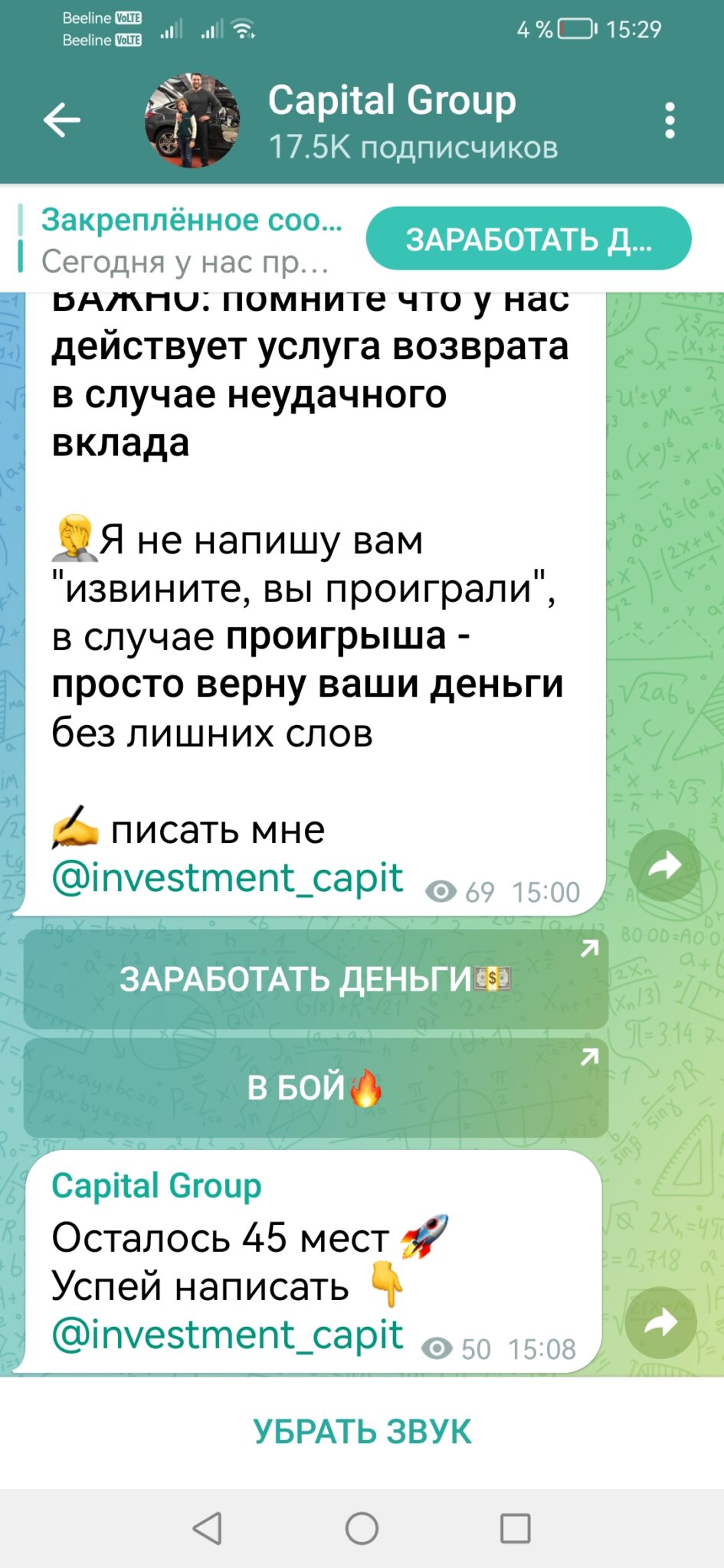Screen dimensions: 724x1568
Task: Go back using the top-left arrow
Action: (61, 120)
